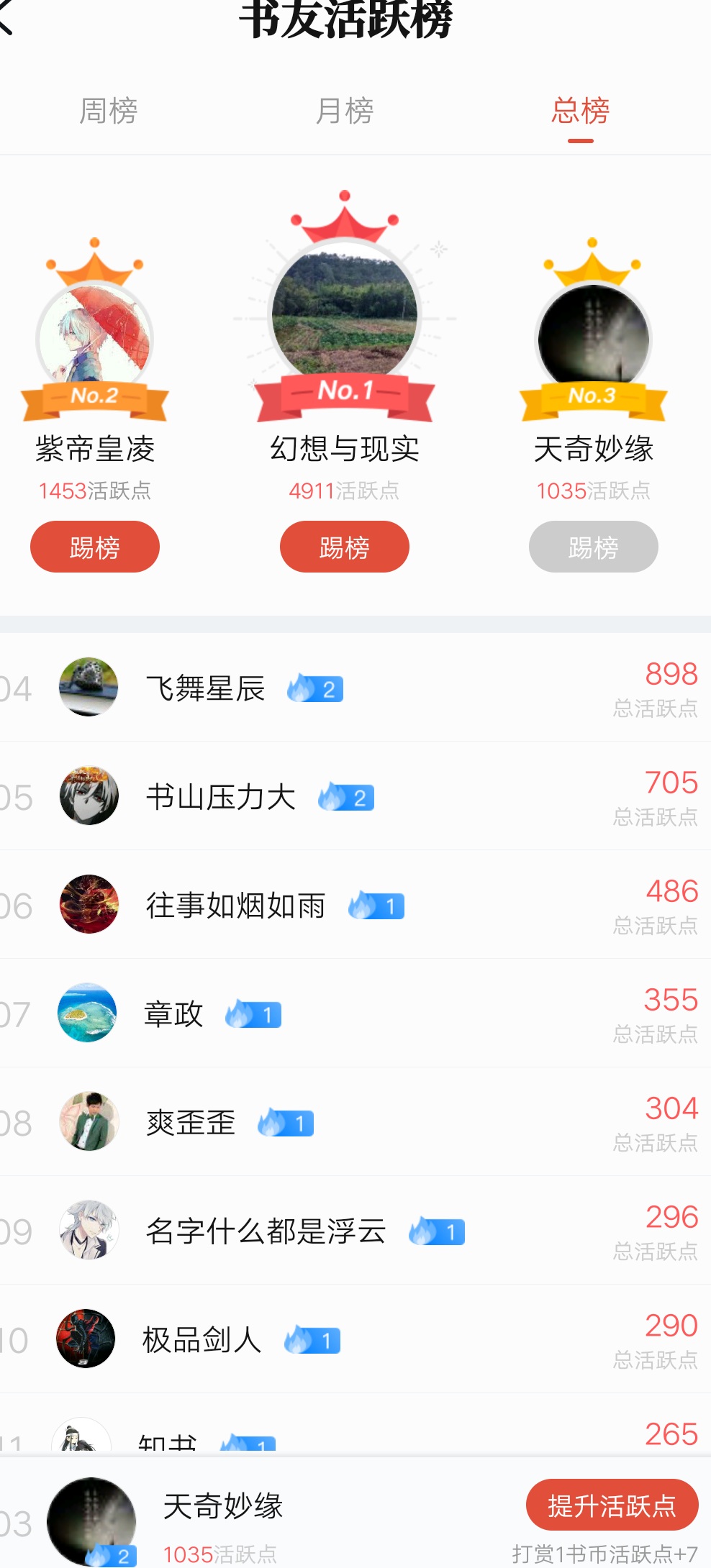Open 书山压力大's ranking row
This screenshot has height=1568, width=711.
pos(355,797)
